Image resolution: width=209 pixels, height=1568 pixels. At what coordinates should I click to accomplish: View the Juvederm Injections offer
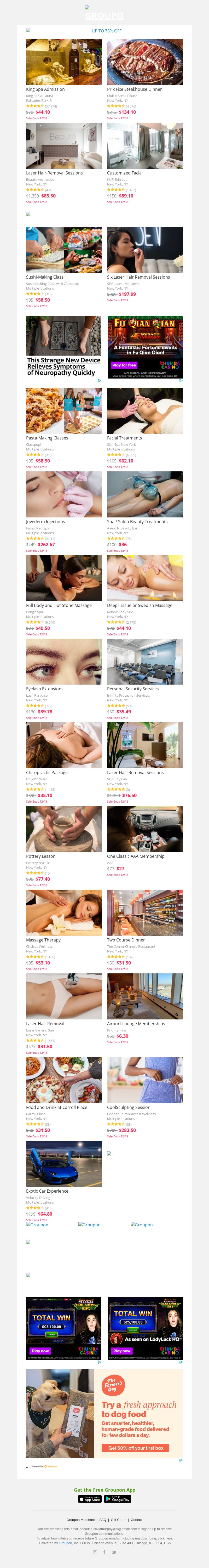tap(63, 494)
